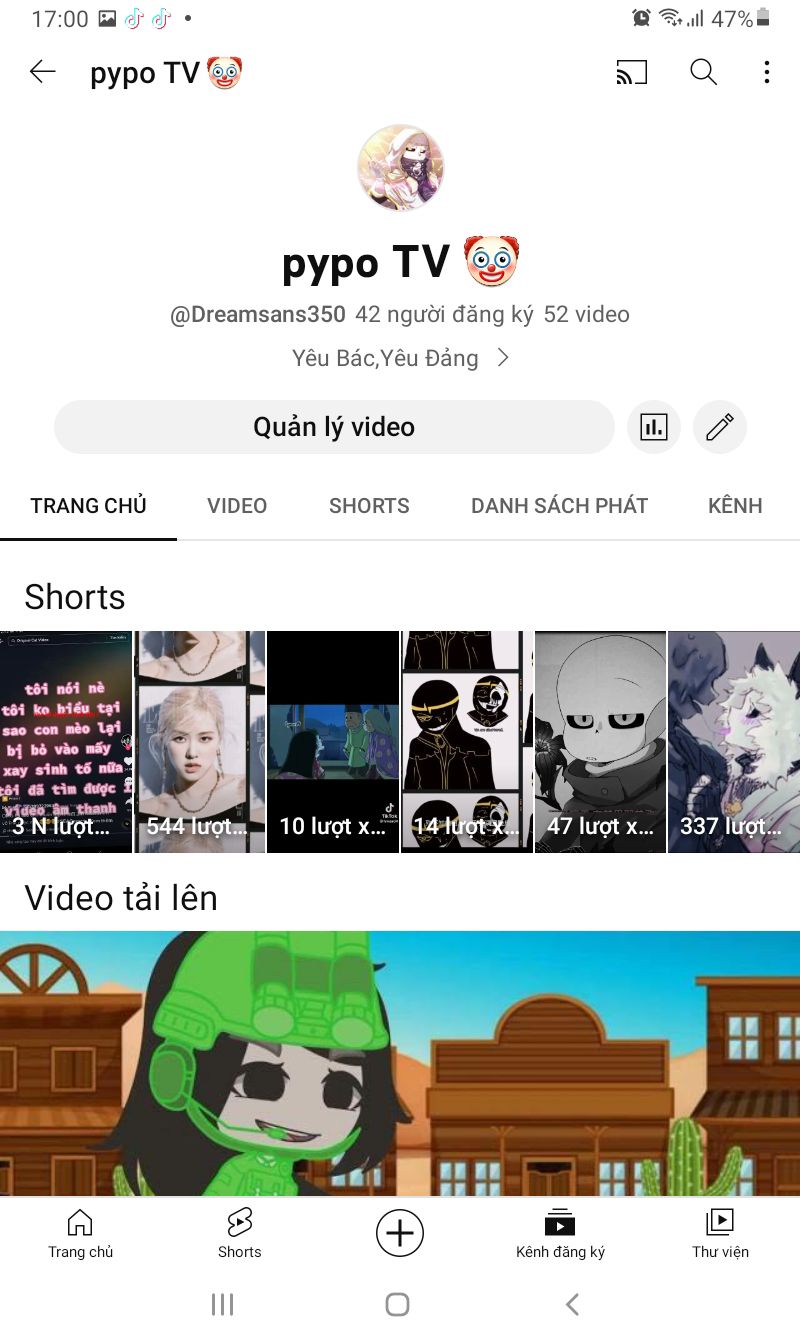800x1340 pixels.
Task: Select the DANH SÁCH PHÁT tab
Action: click(x=559, y=506)
